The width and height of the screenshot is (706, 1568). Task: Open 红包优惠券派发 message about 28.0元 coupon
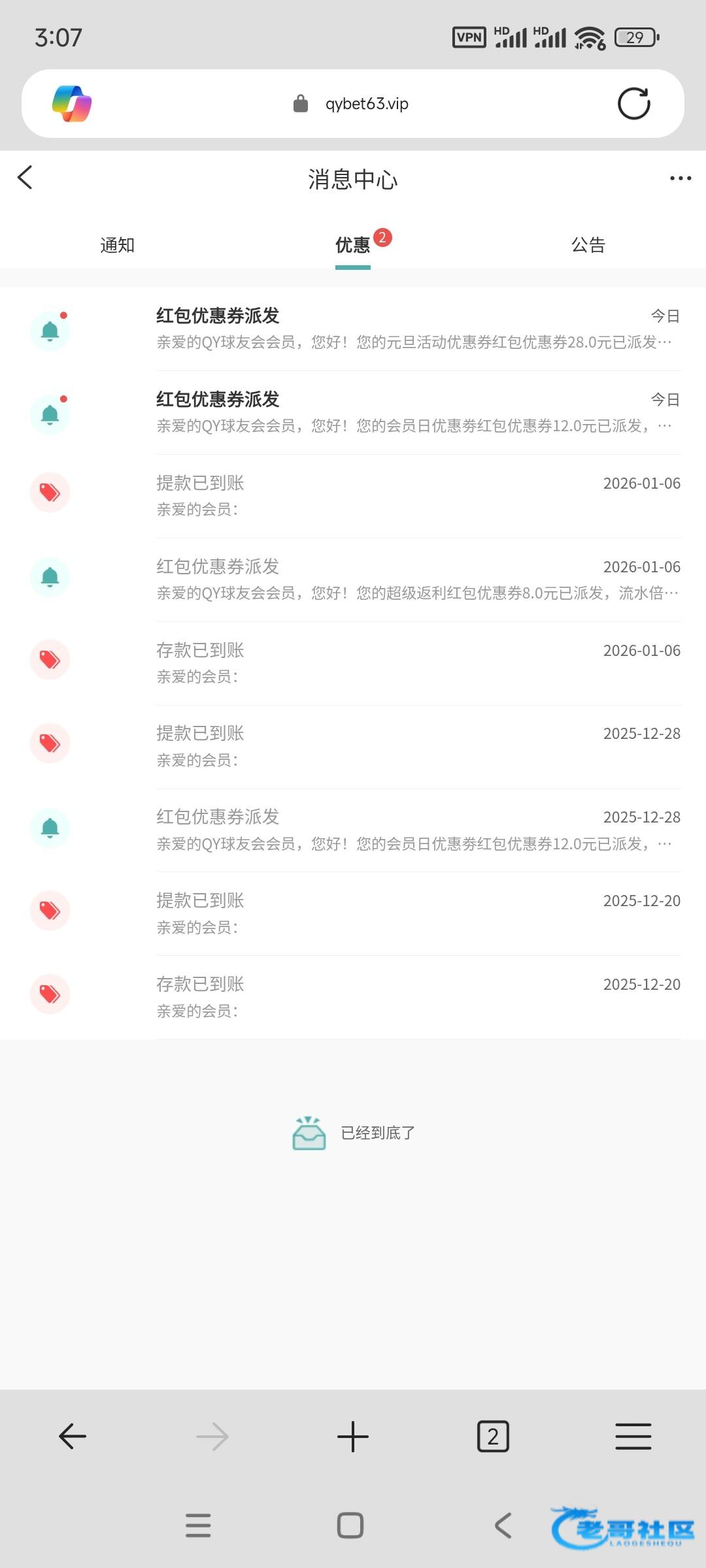tap(417, 329)
